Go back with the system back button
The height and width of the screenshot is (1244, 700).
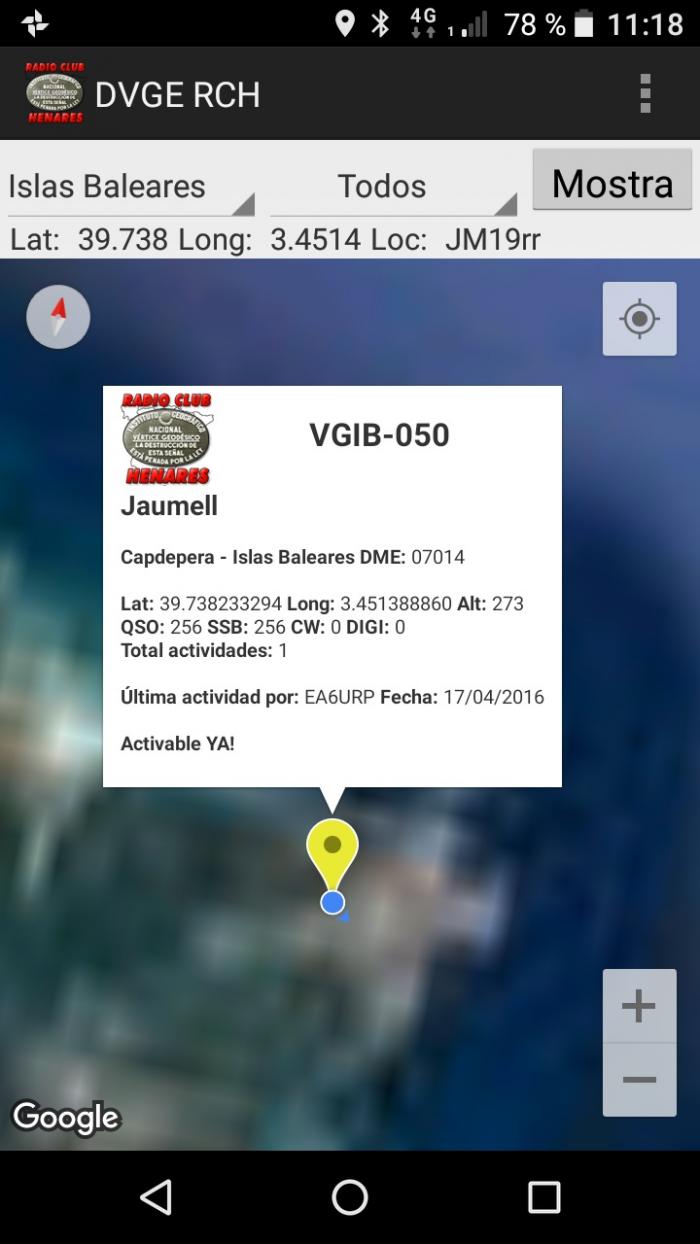point(156,1197)
